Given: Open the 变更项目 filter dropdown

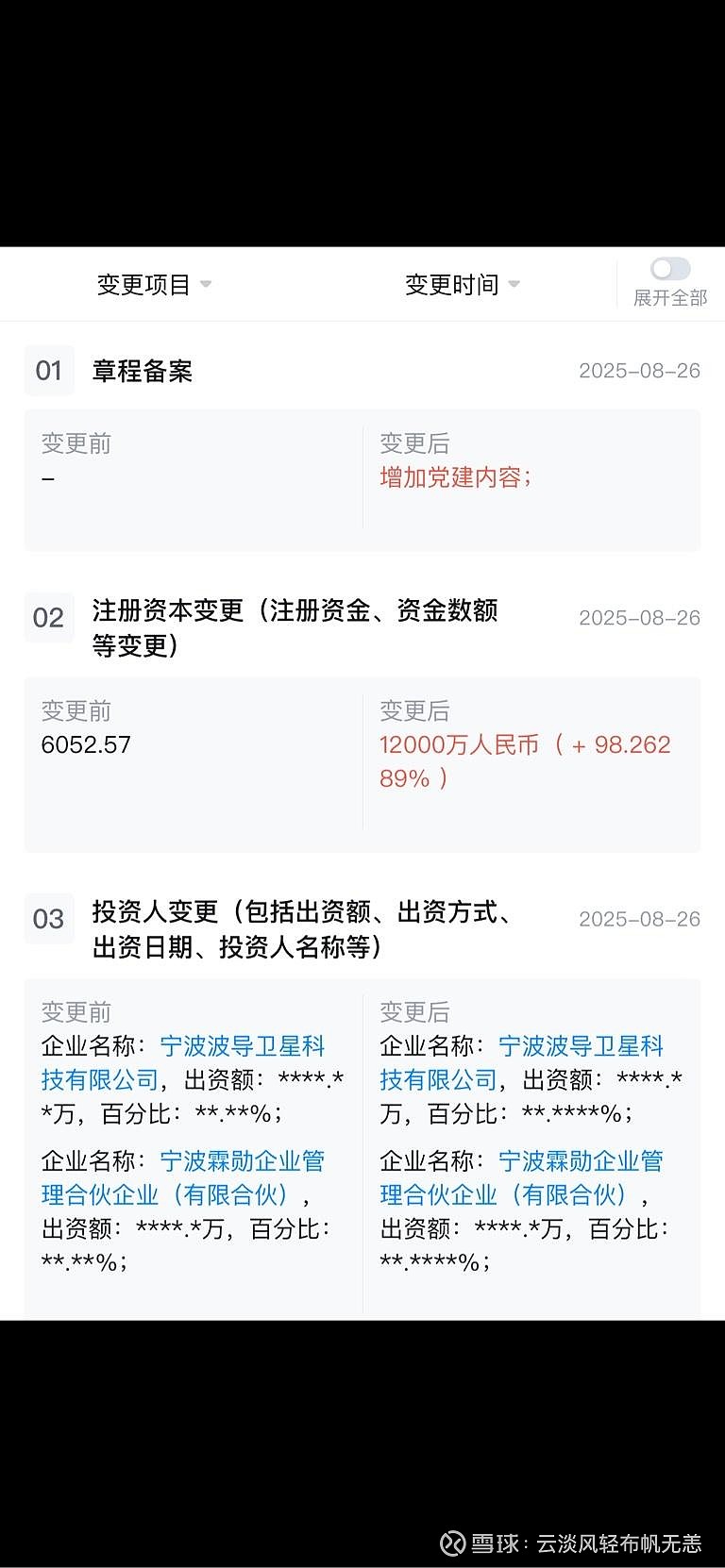Looking at the screenshot, I should click(x=154, y=284).
